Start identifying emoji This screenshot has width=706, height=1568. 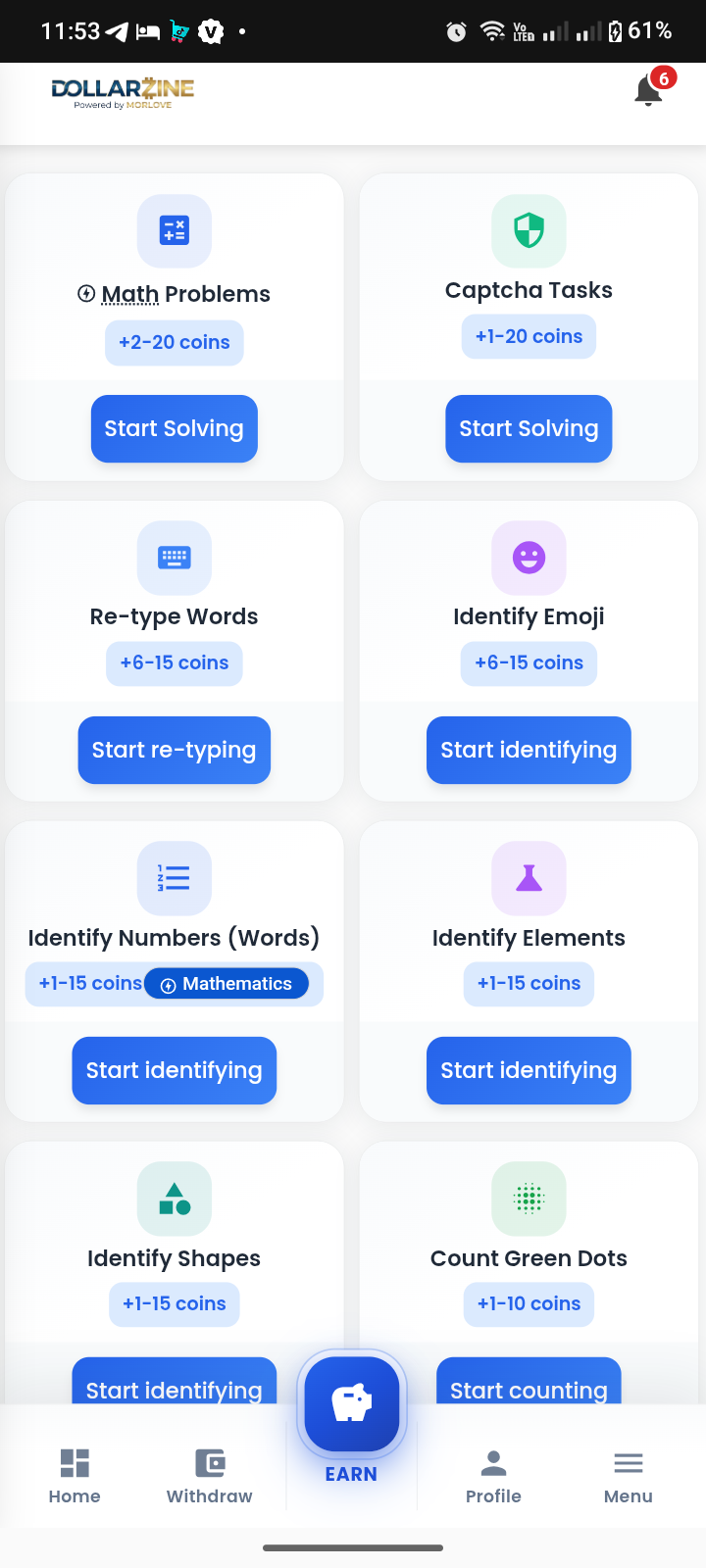(529, 750)
